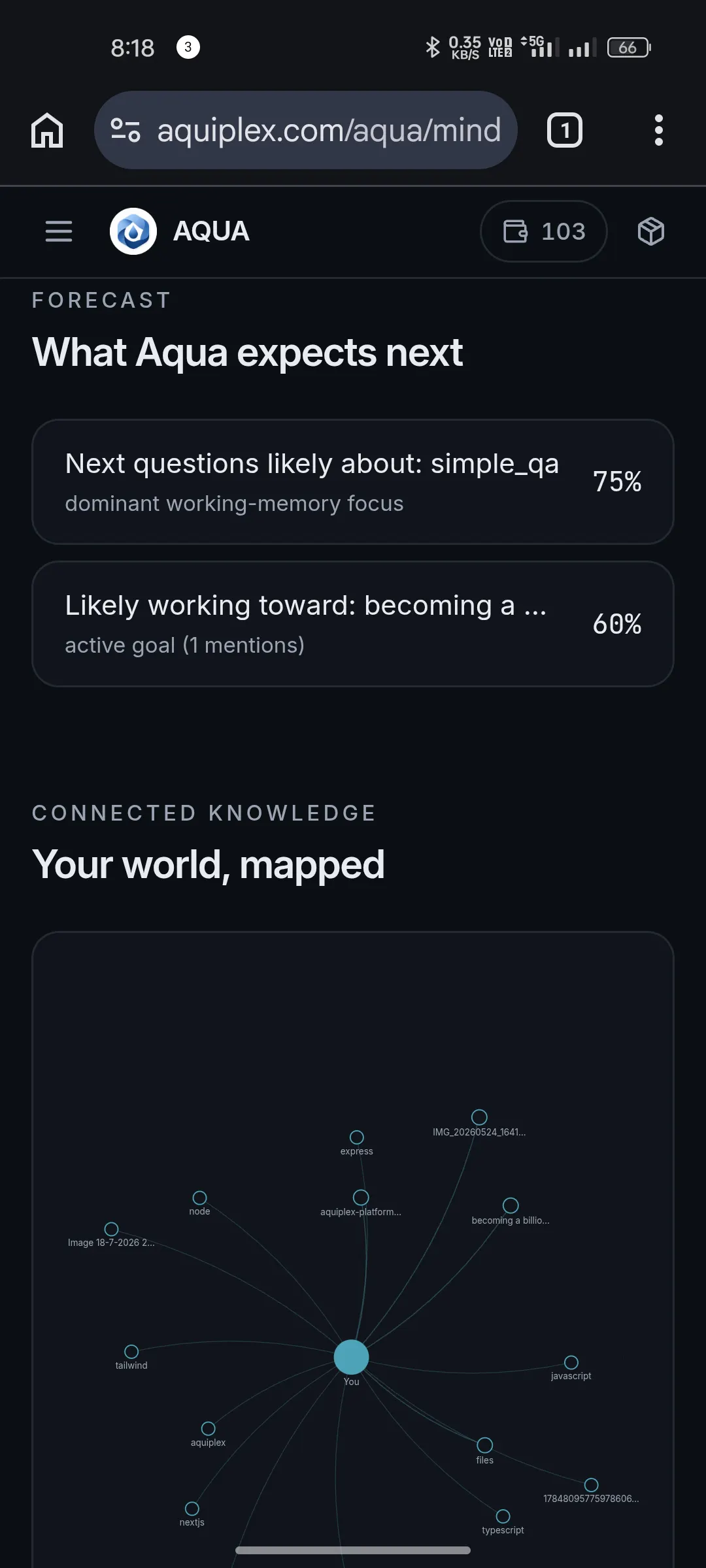Tap the aquiplex.com address bar

click(305, 130)
